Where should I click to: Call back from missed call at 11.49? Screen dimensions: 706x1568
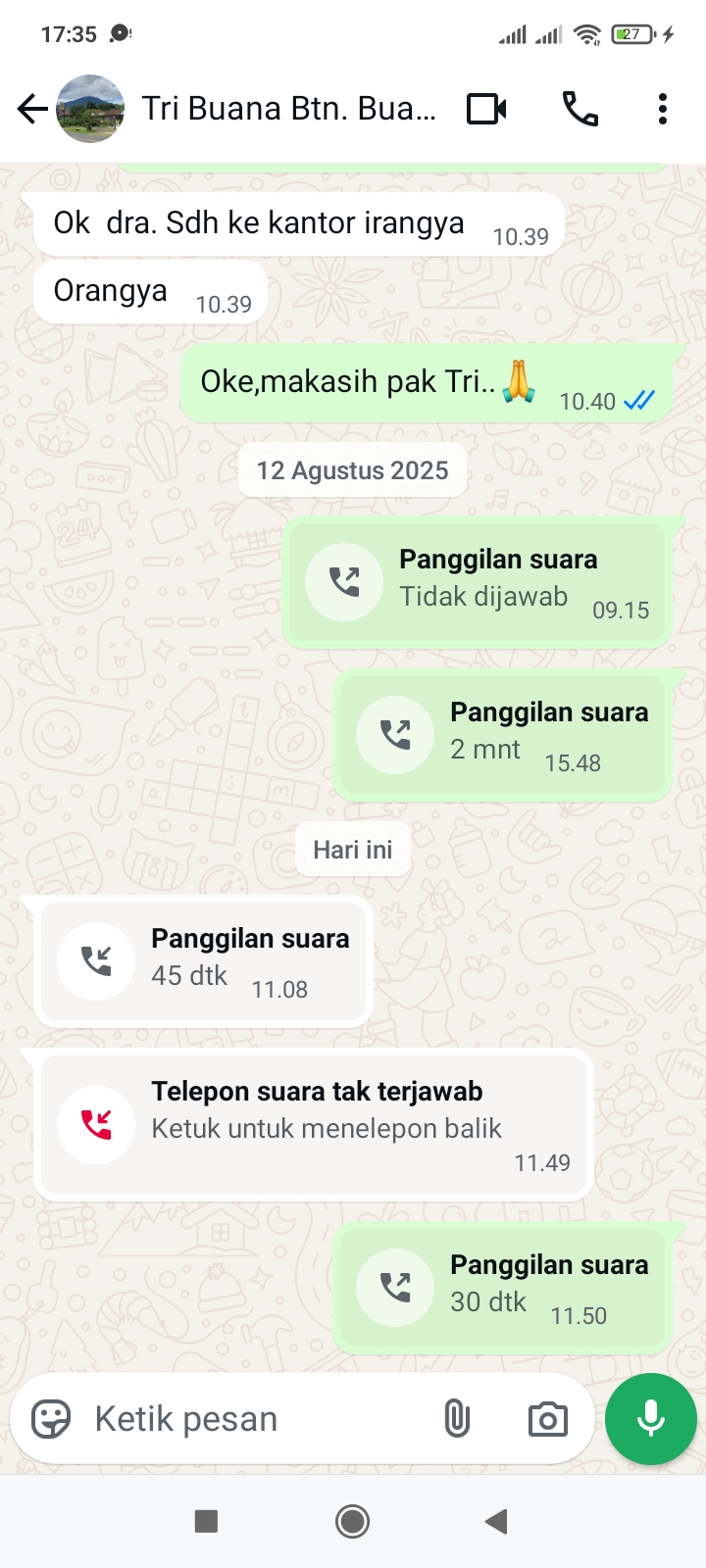[314, 1125]
